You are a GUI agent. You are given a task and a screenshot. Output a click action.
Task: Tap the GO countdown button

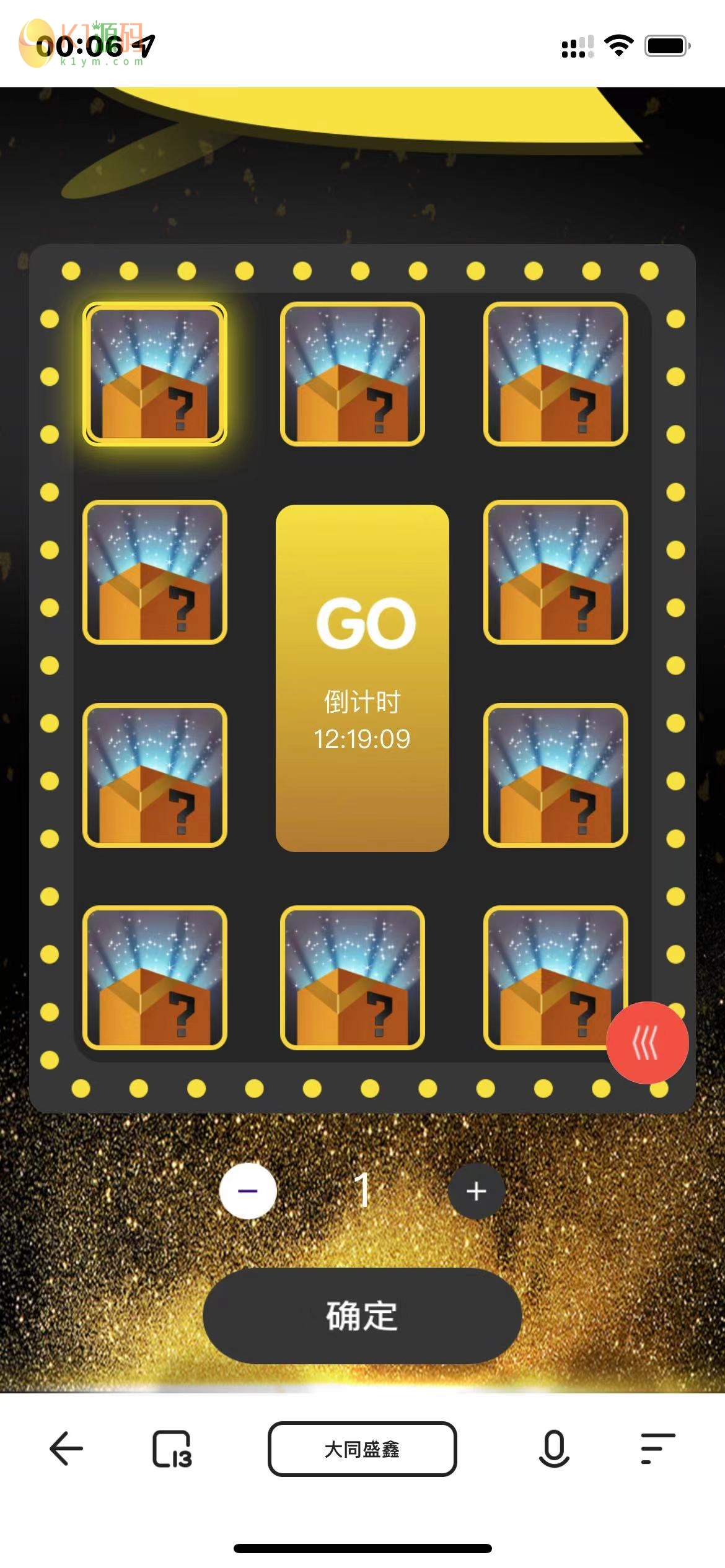(362, 677)
